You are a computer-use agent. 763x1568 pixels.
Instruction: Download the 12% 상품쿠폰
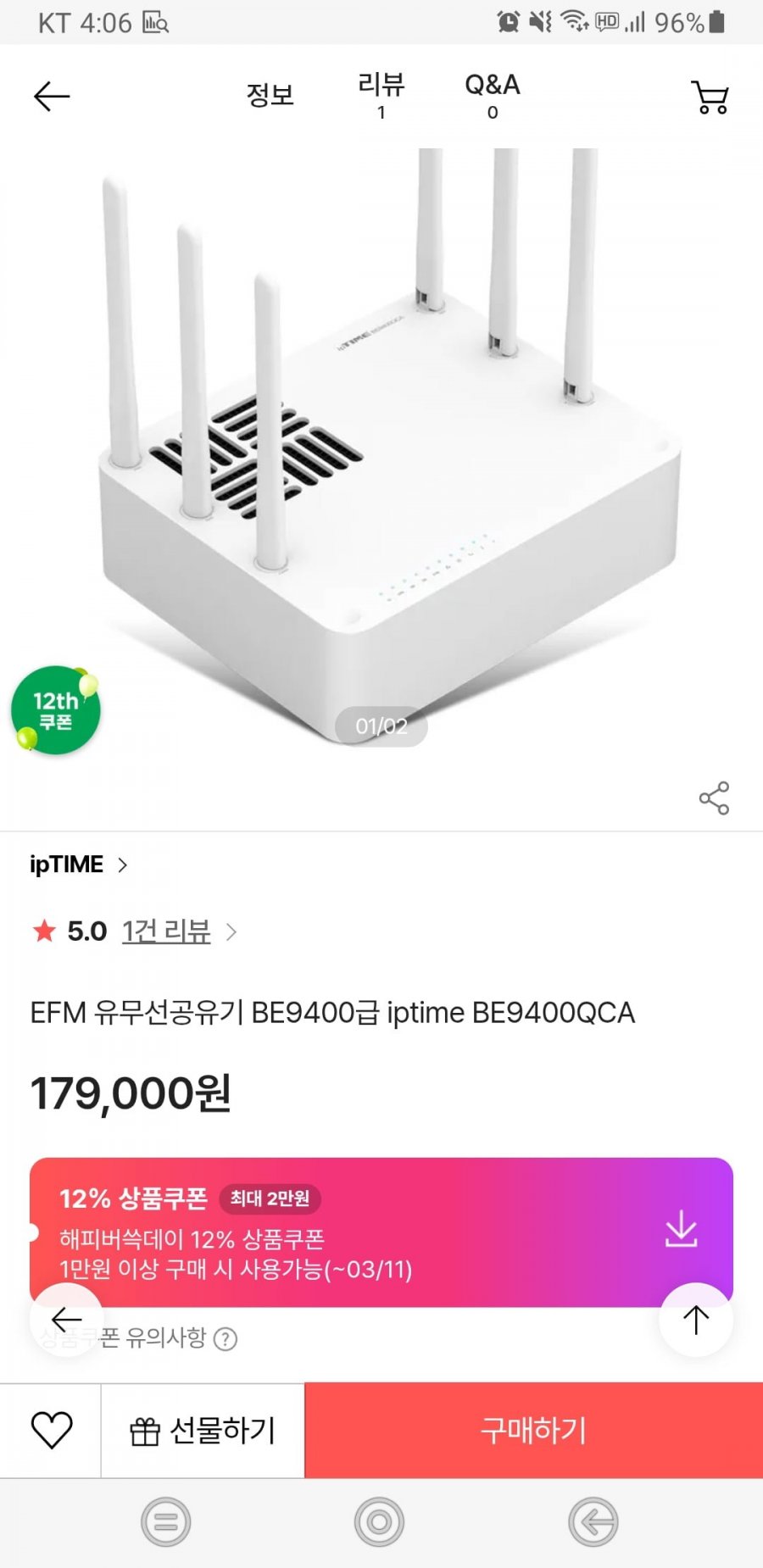click(x=681, y=1229)
